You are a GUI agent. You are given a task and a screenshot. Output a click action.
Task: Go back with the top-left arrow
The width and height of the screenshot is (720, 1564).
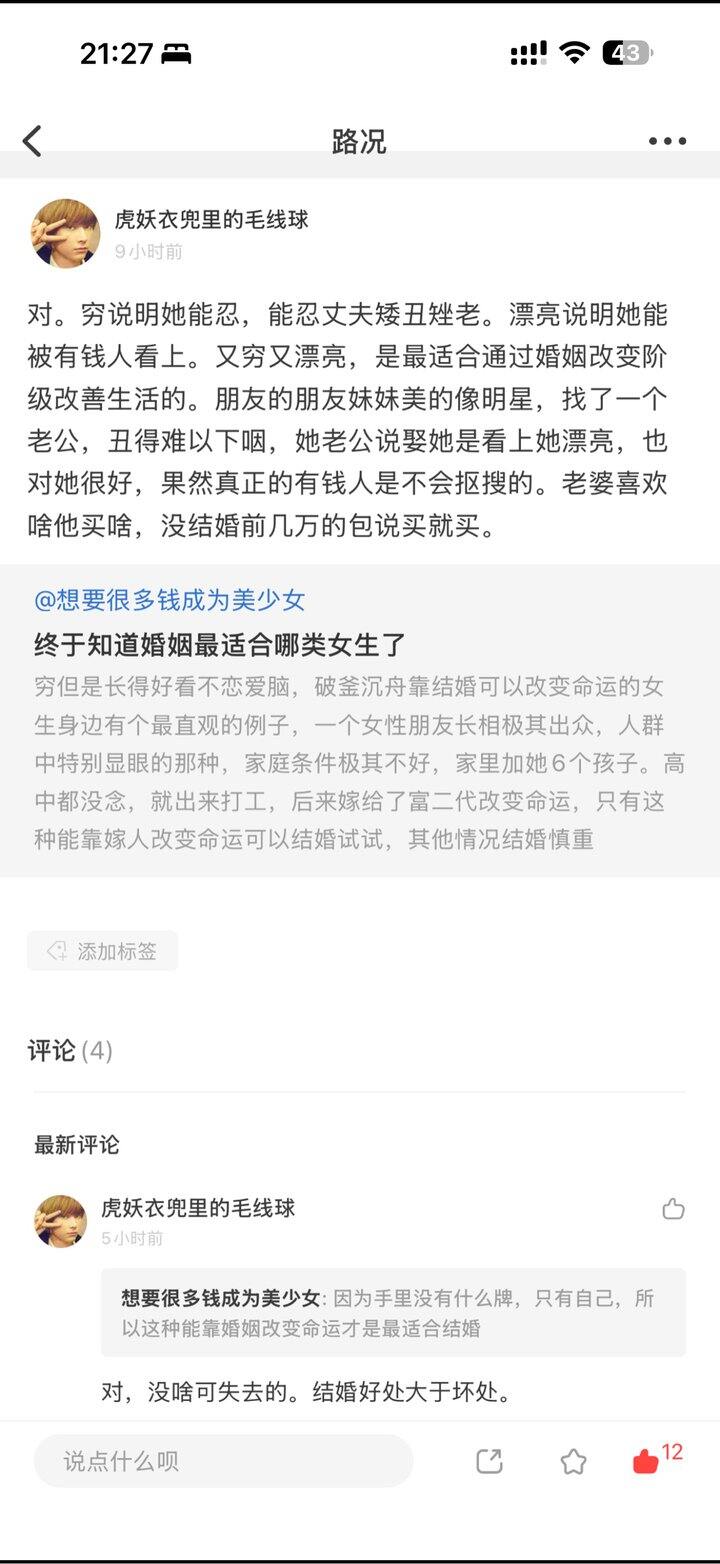coord(33,141)
